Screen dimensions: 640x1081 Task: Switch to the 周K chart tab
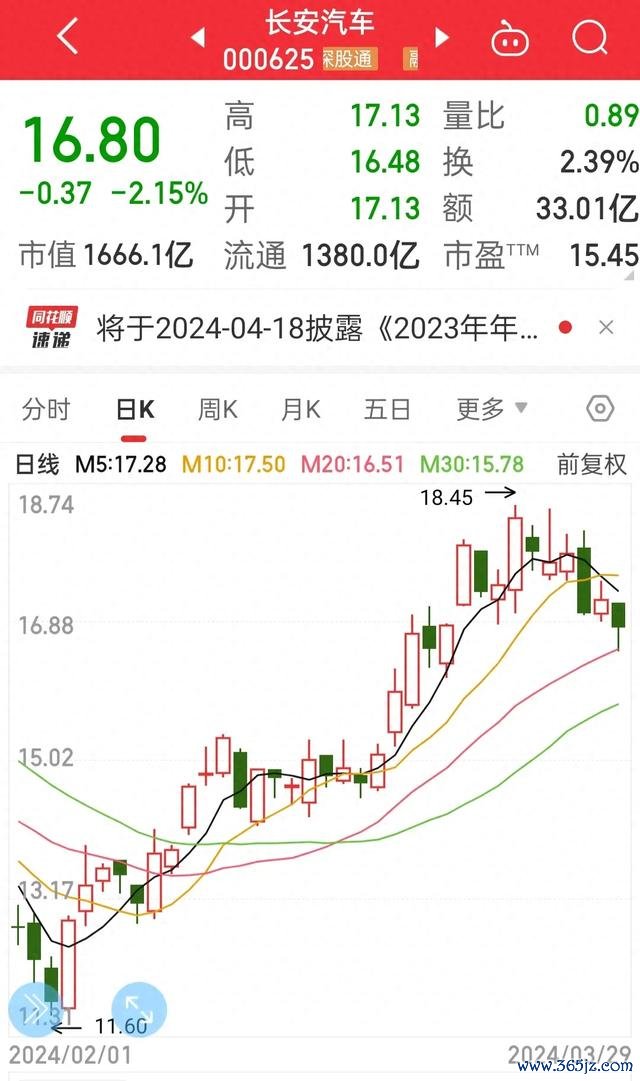click(218, 410)
